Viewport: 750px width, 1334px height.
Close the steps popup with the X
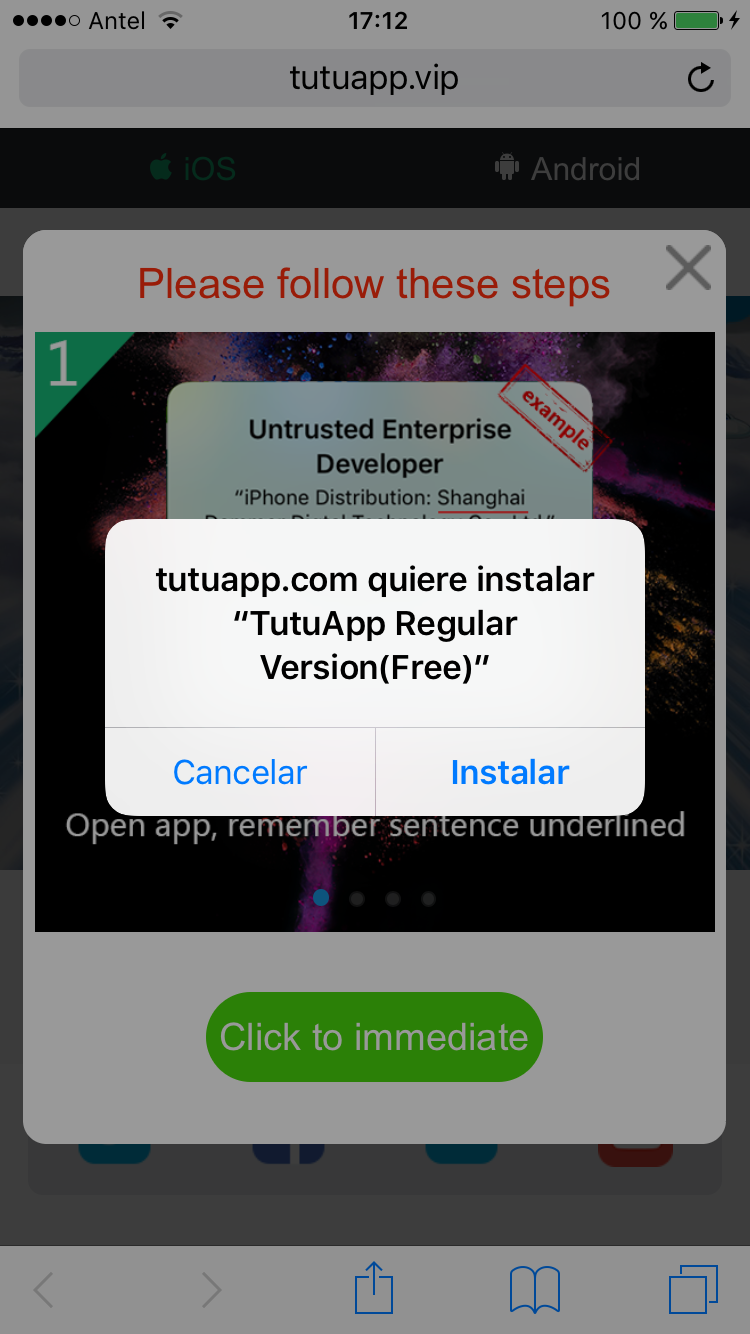(688, 268)
